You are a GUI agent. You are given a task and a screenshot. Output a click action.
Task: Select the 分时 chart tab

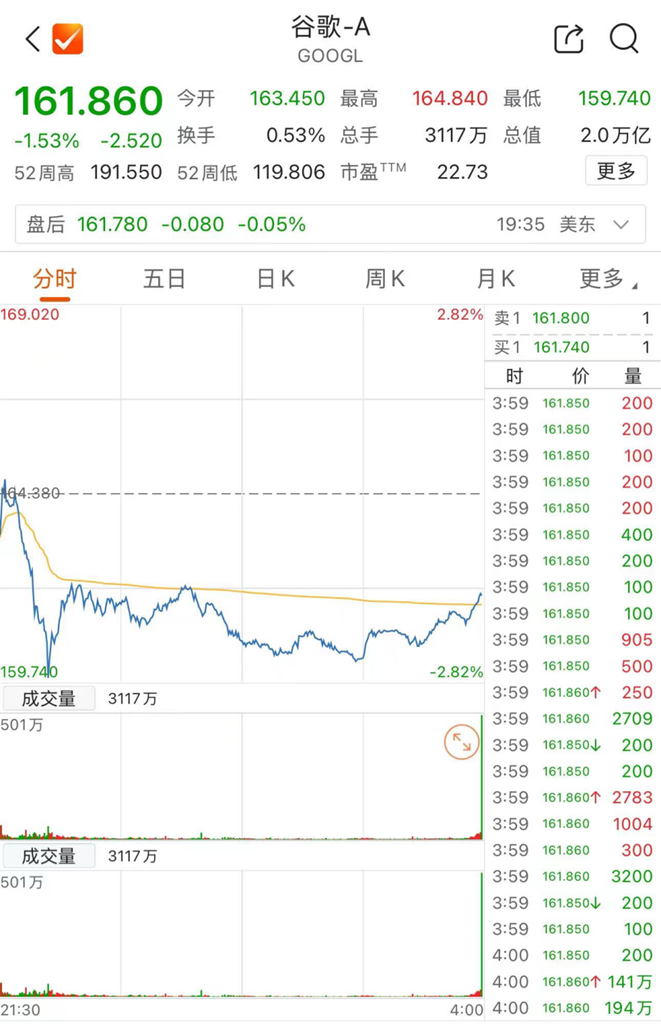[55, 280]
